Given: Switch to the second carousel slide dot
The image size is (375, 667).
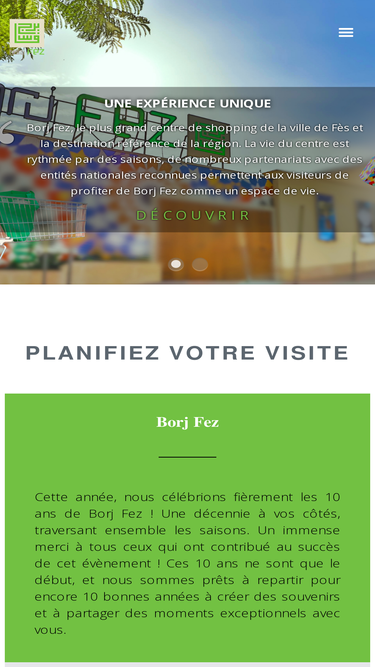Looking at the screenshot, I should [200, 265].
